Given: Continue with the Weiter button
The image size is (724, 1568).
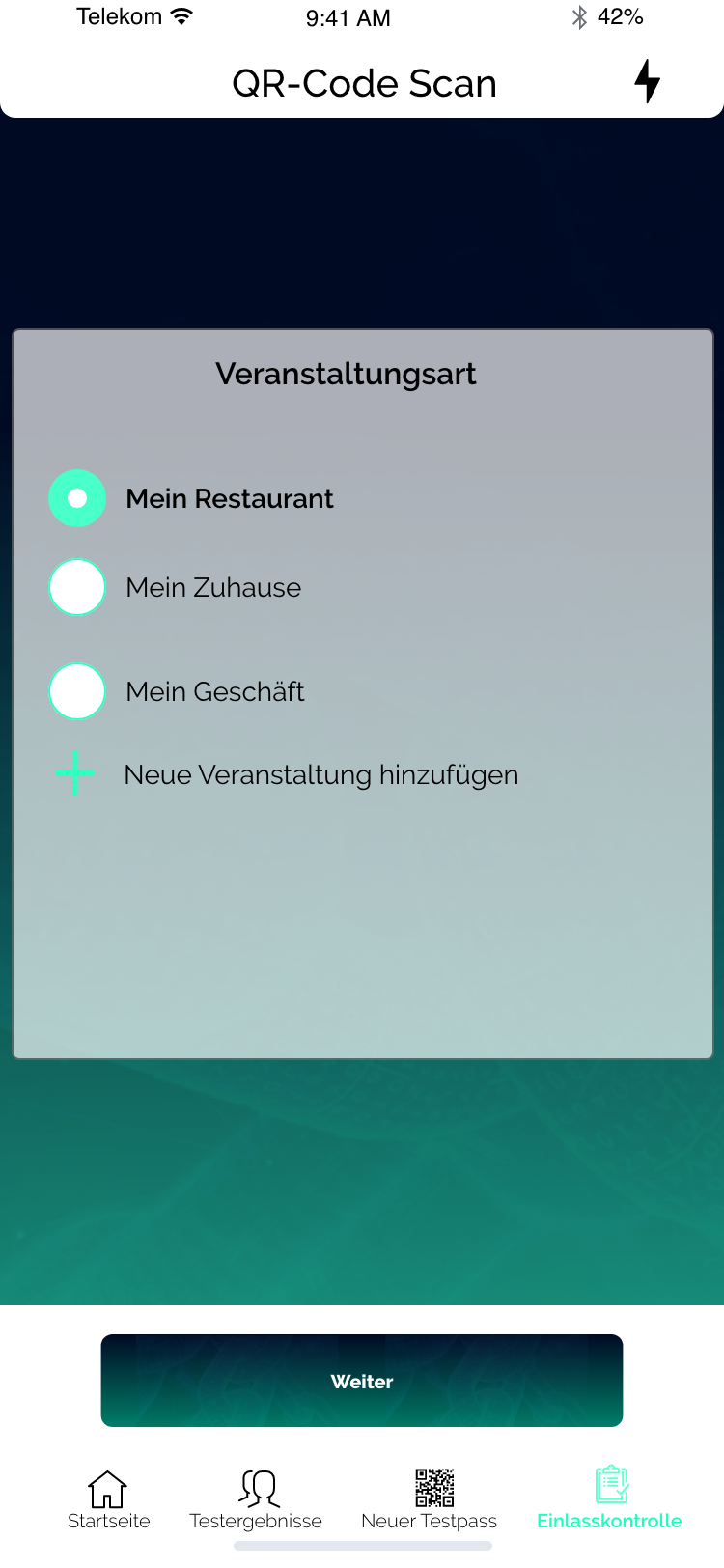Looking at the screenshot, I should pos(362,1381).
